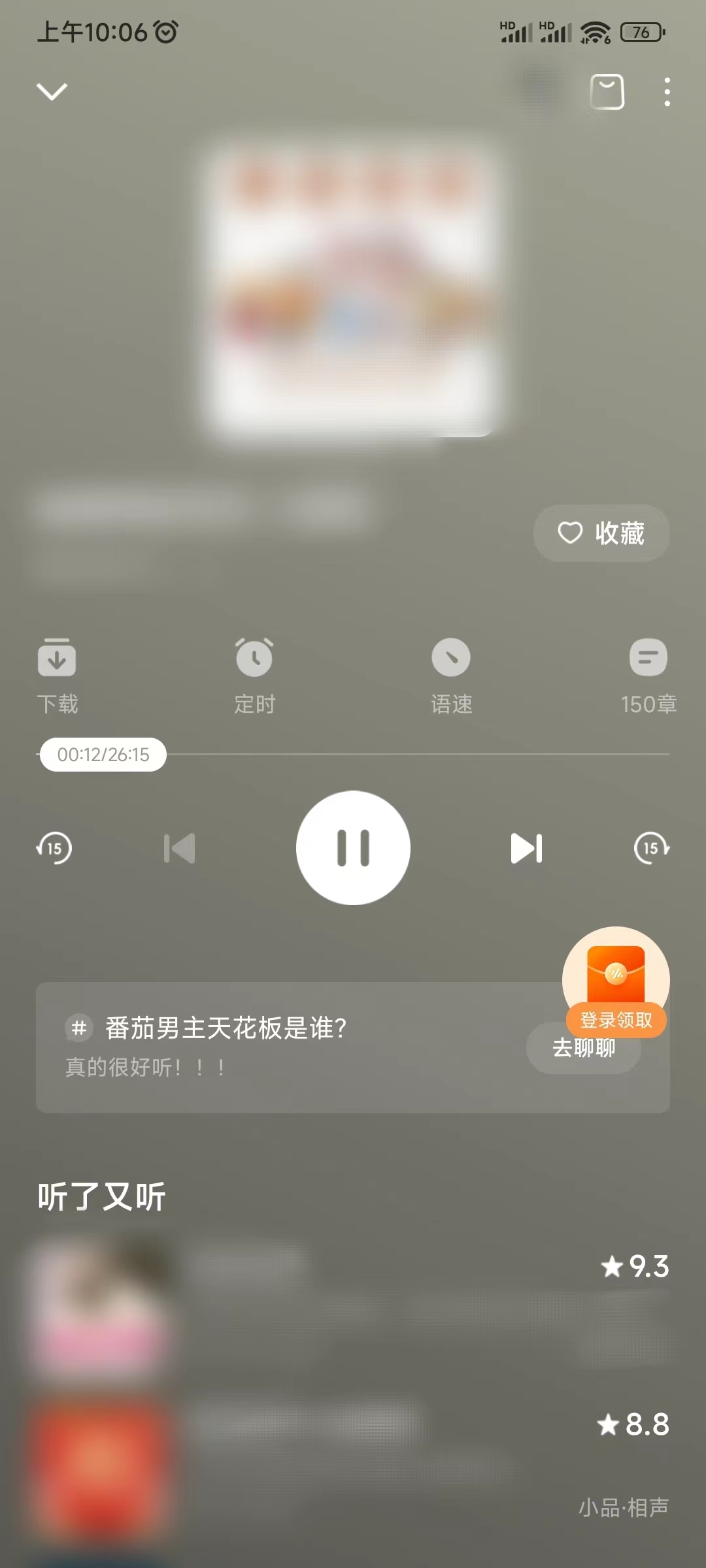Skip to the next episode
Screen dimensions: 706x1568
click(527, 847)
